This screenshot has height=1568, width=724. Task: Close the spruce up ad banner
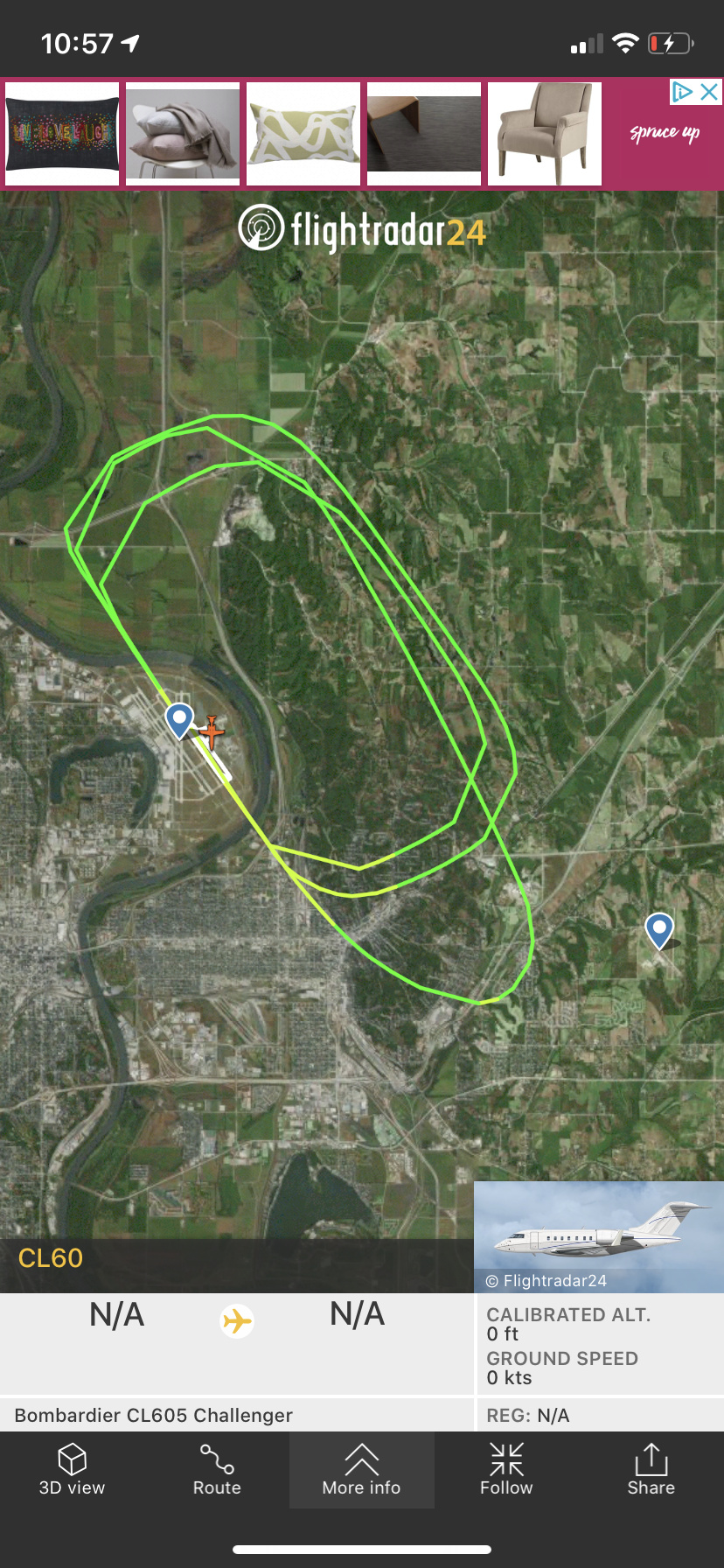710,92
